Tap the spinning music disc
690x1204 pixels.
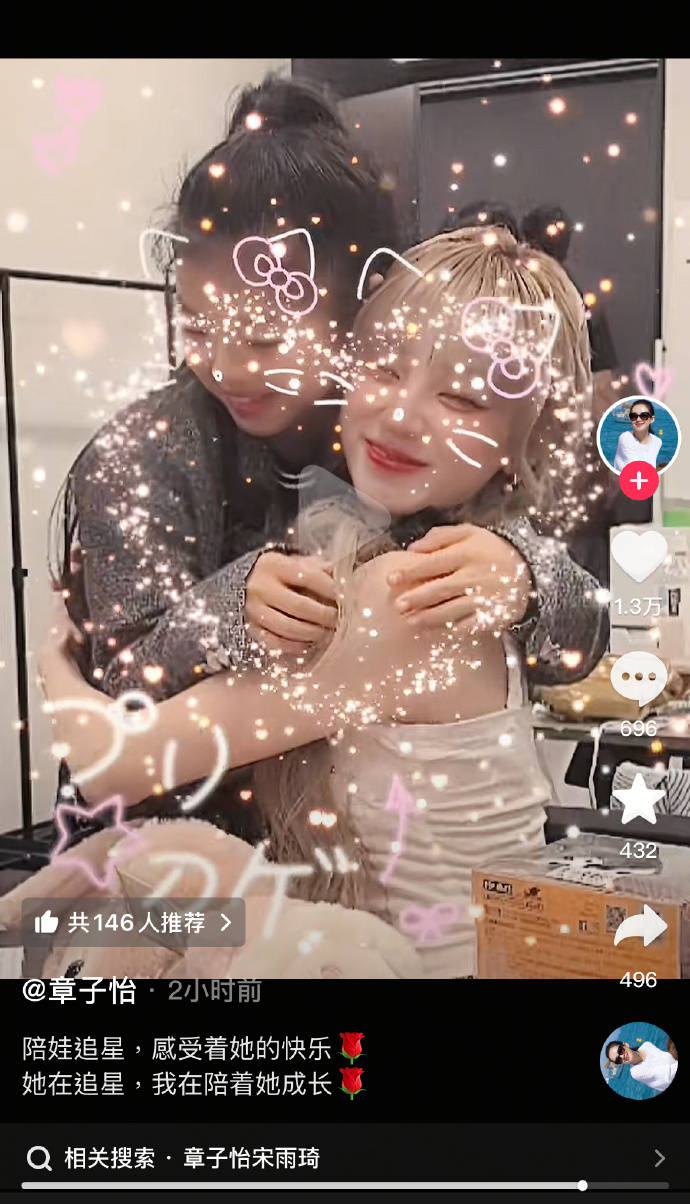[638, 1061]
